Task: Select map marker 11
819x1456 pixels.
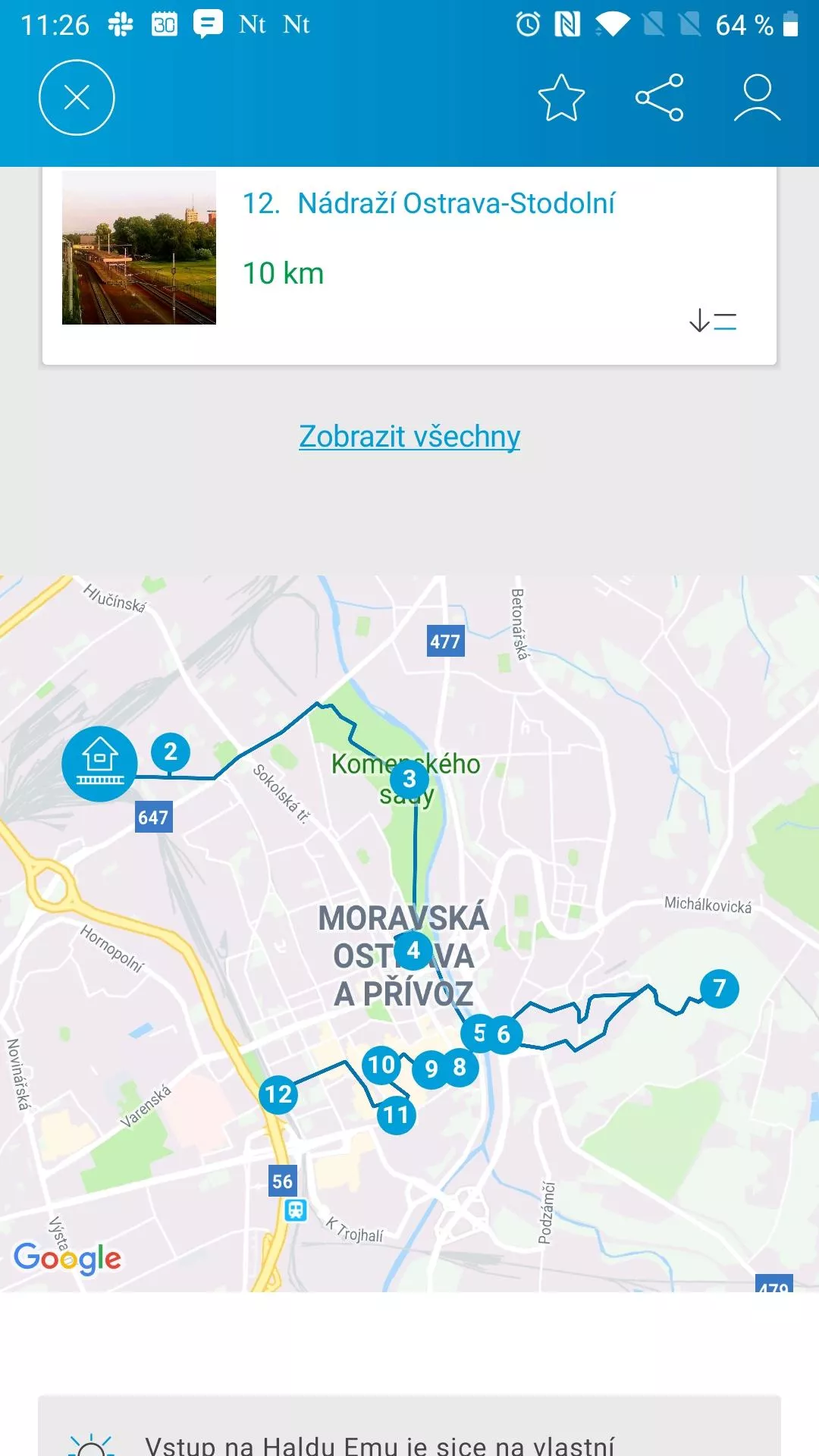Action: tap(397, 1115)
